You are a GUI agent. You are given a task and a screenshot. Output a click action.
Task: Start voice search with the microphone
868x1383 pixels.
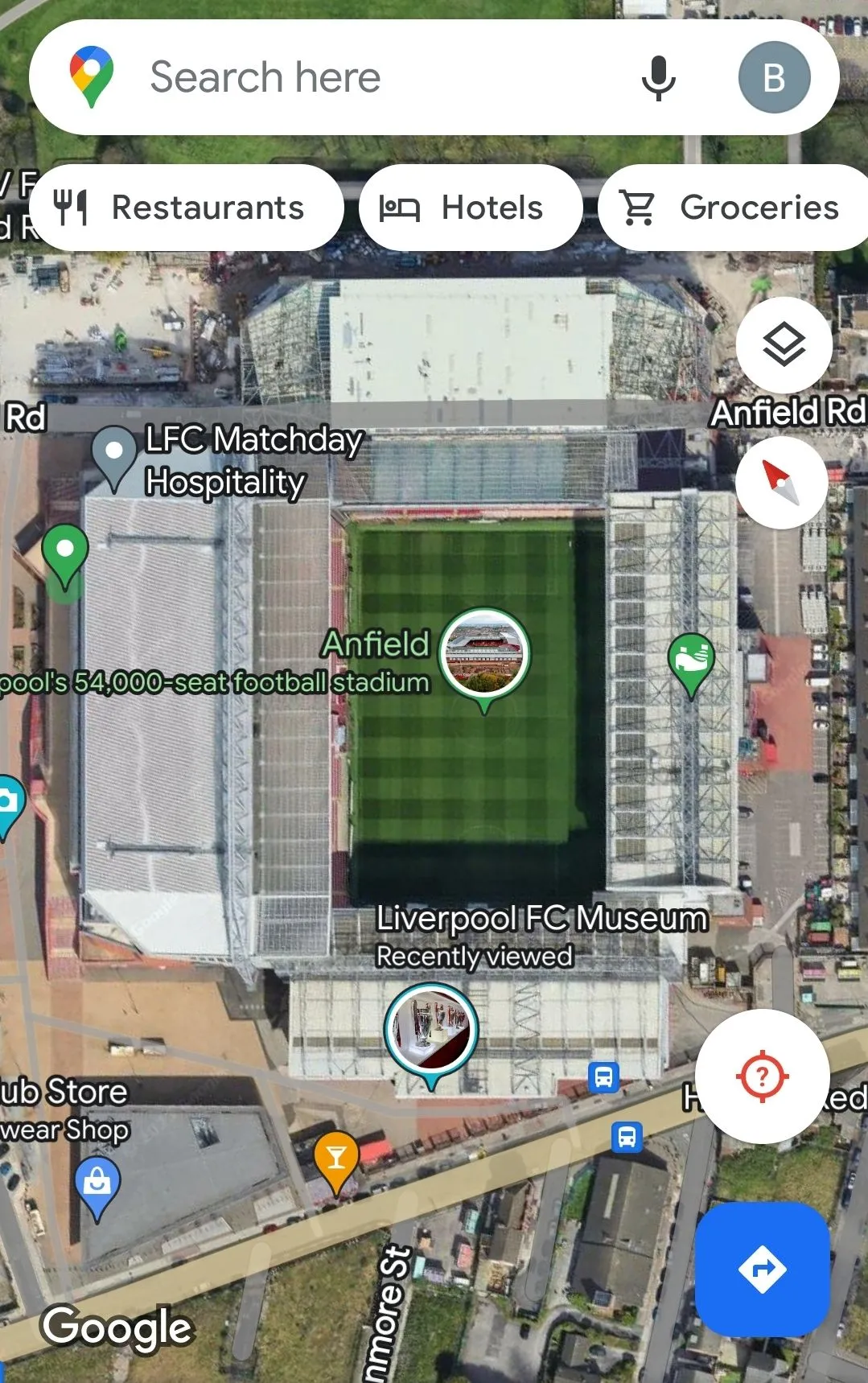point(658,78)
